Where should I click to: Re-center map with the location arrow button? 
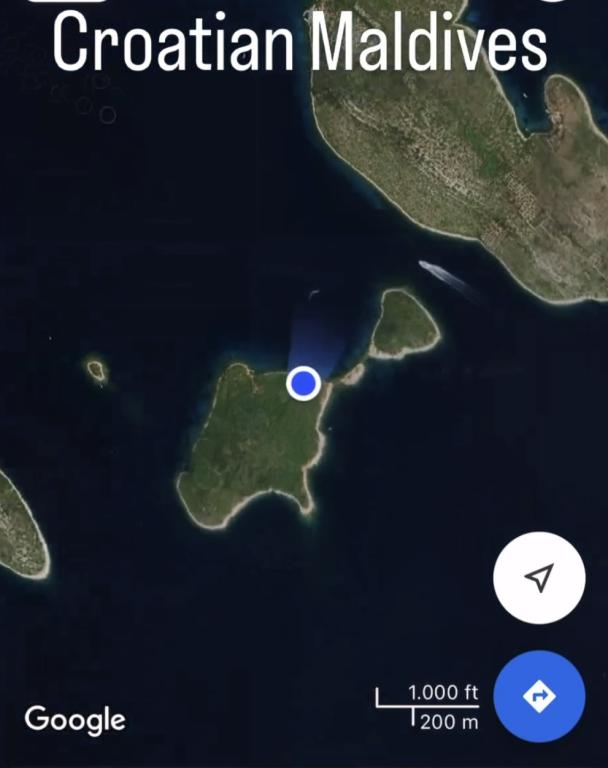coord(539,578)
